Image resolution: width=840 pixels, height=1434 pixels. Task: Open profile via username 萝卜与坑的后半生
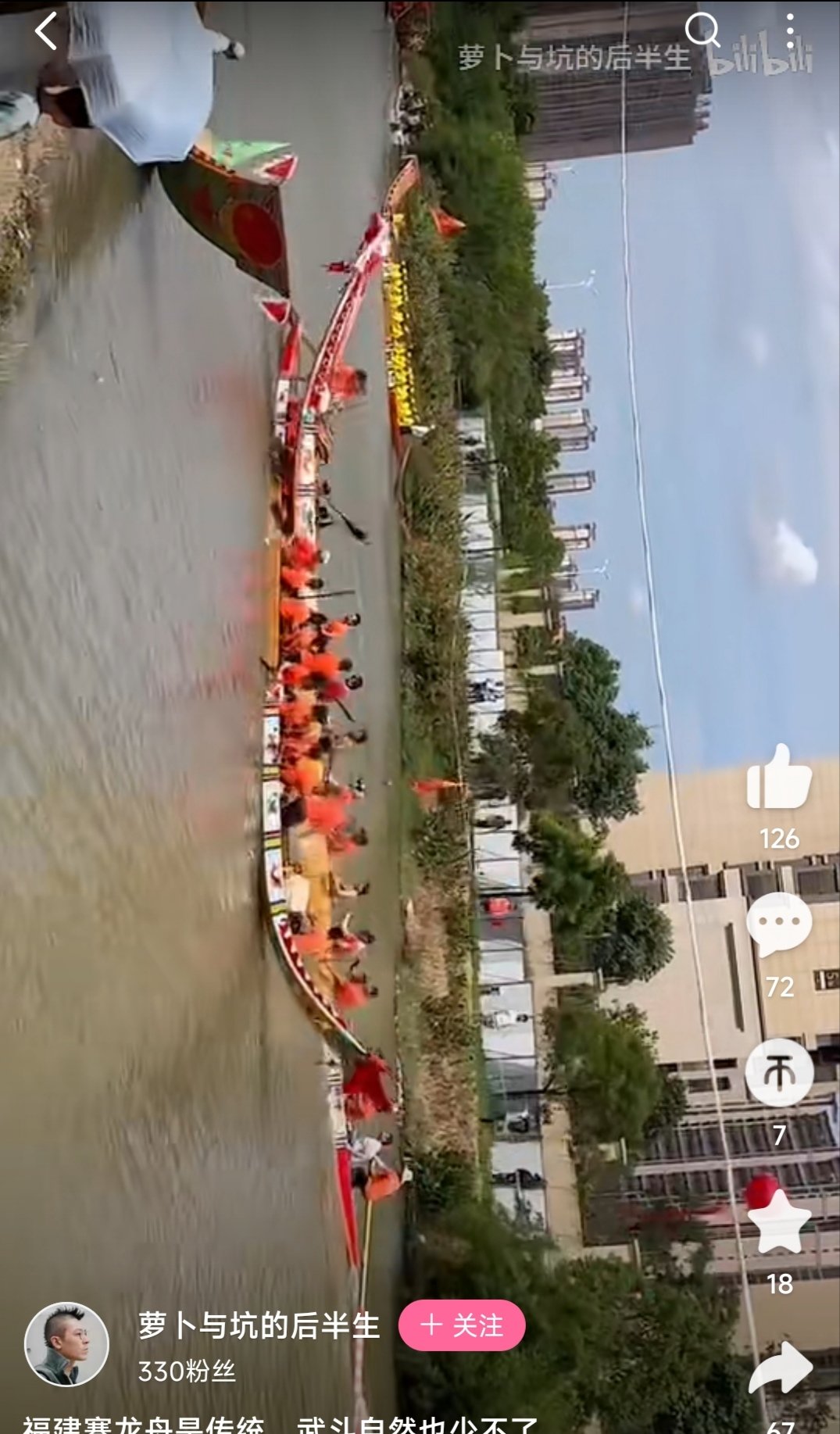[x=259, y=1325]
